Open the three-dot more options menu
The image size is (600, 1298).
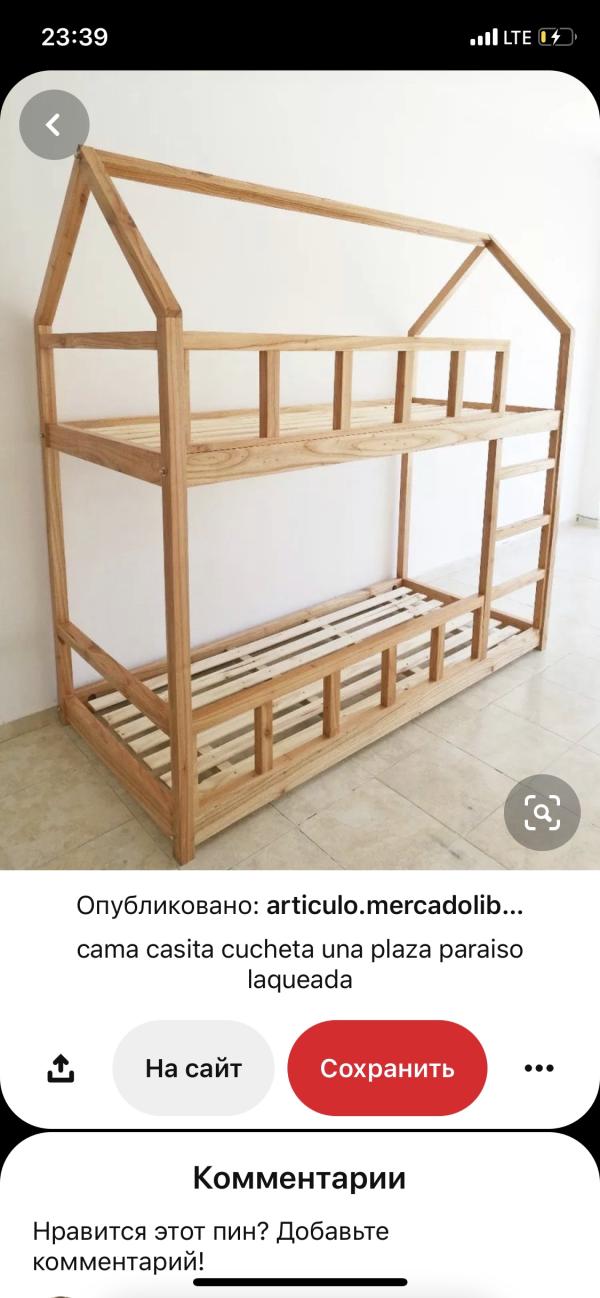click(x=539, y=1068)
